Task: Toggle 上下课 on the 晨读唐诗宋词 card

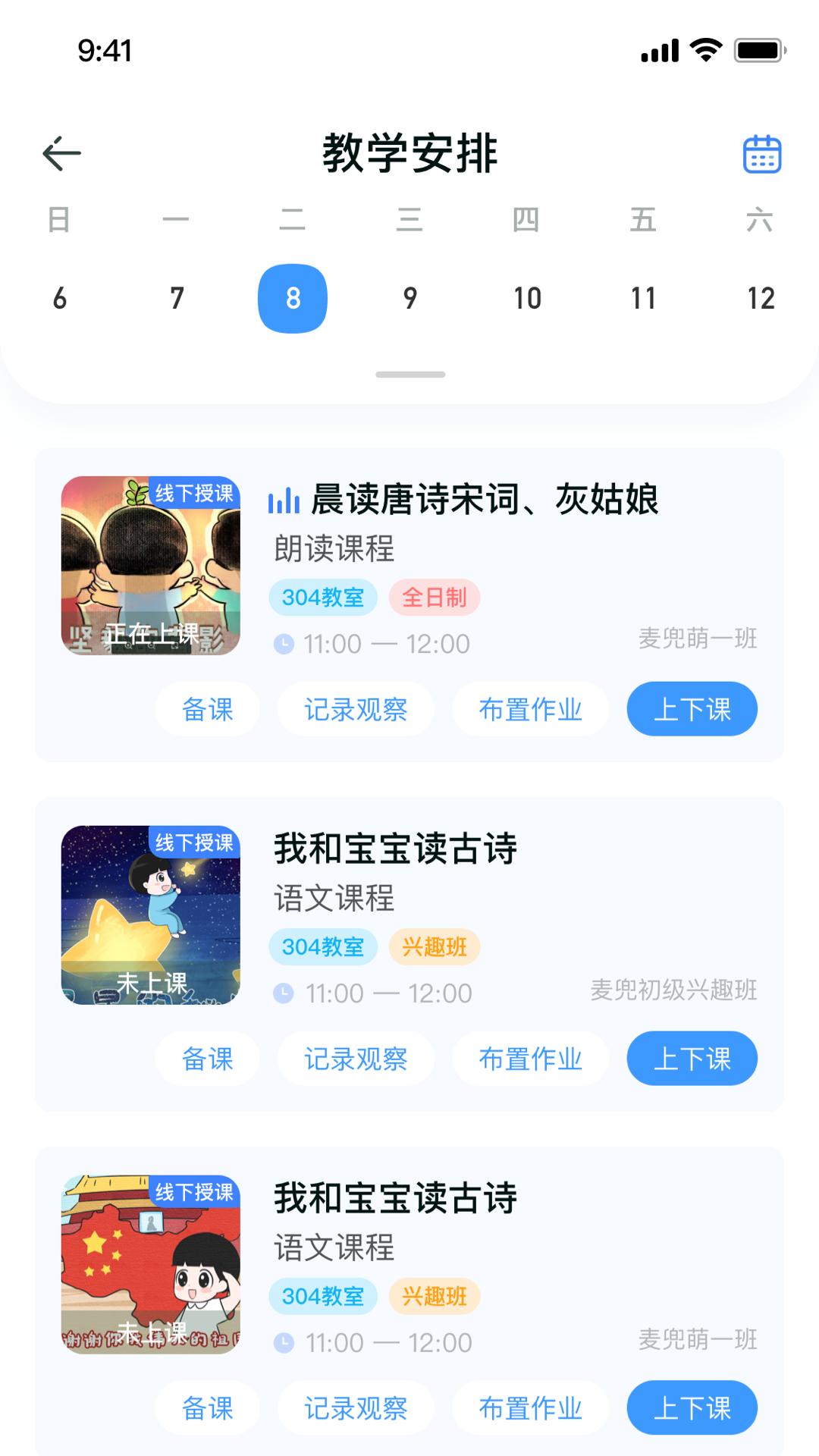Action: [691, 708]
